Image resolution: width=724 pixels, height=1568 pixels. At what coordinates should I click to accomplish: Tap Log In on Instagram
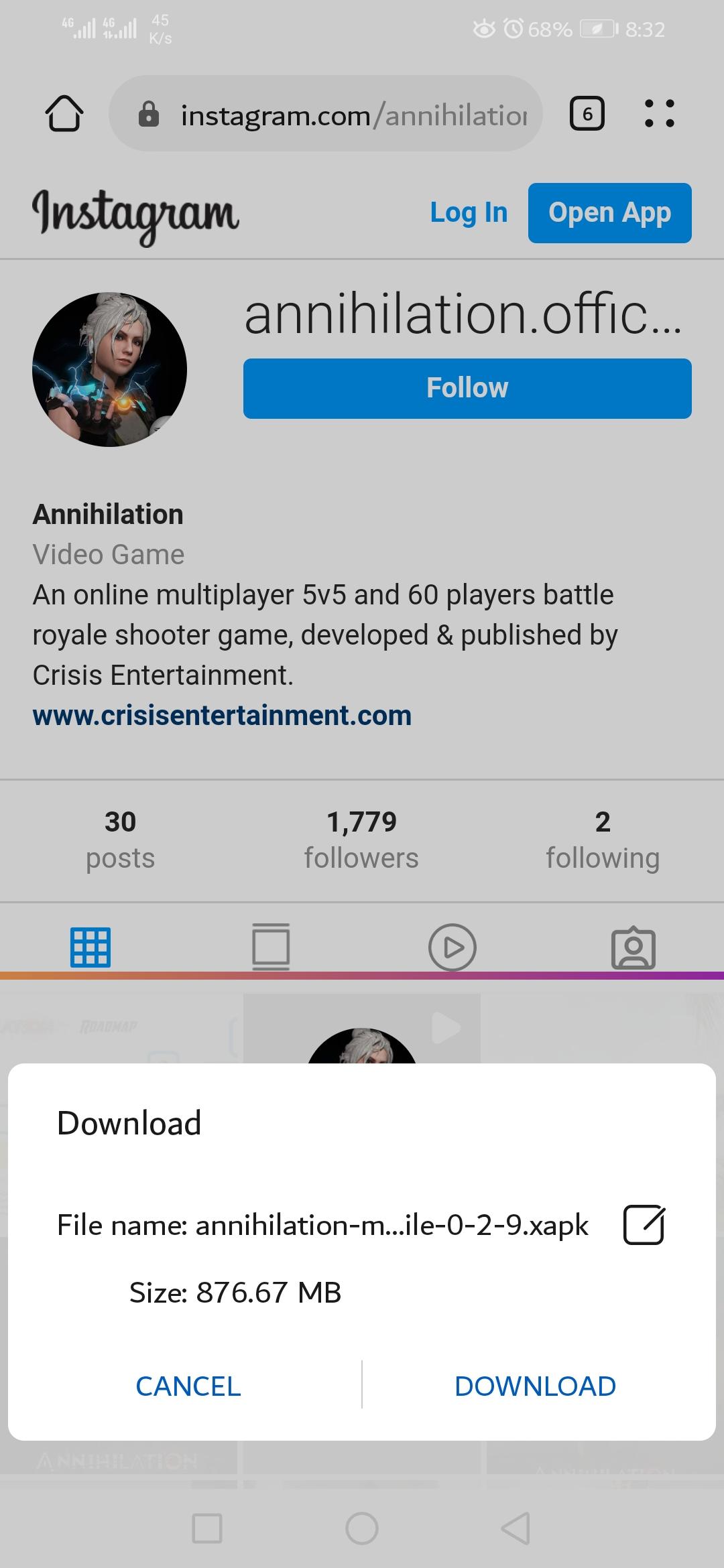tap(469, 212)
